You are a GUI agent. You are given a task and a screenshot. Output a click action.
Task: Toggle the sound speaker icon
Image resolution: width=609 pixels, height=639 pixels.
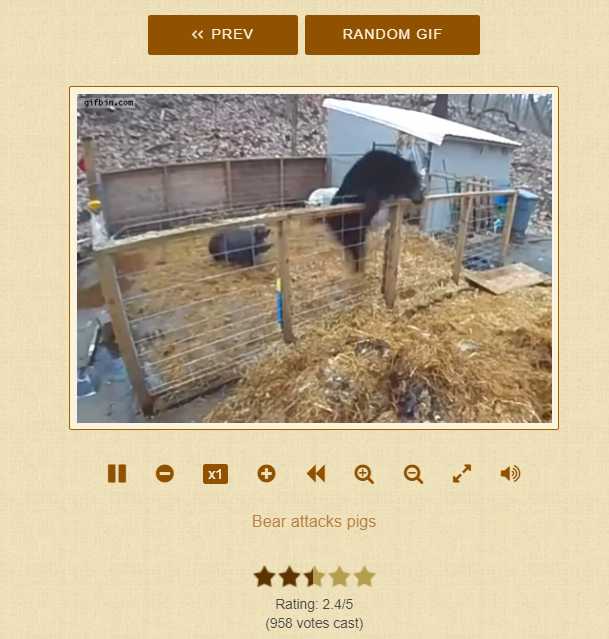[510, 474]
